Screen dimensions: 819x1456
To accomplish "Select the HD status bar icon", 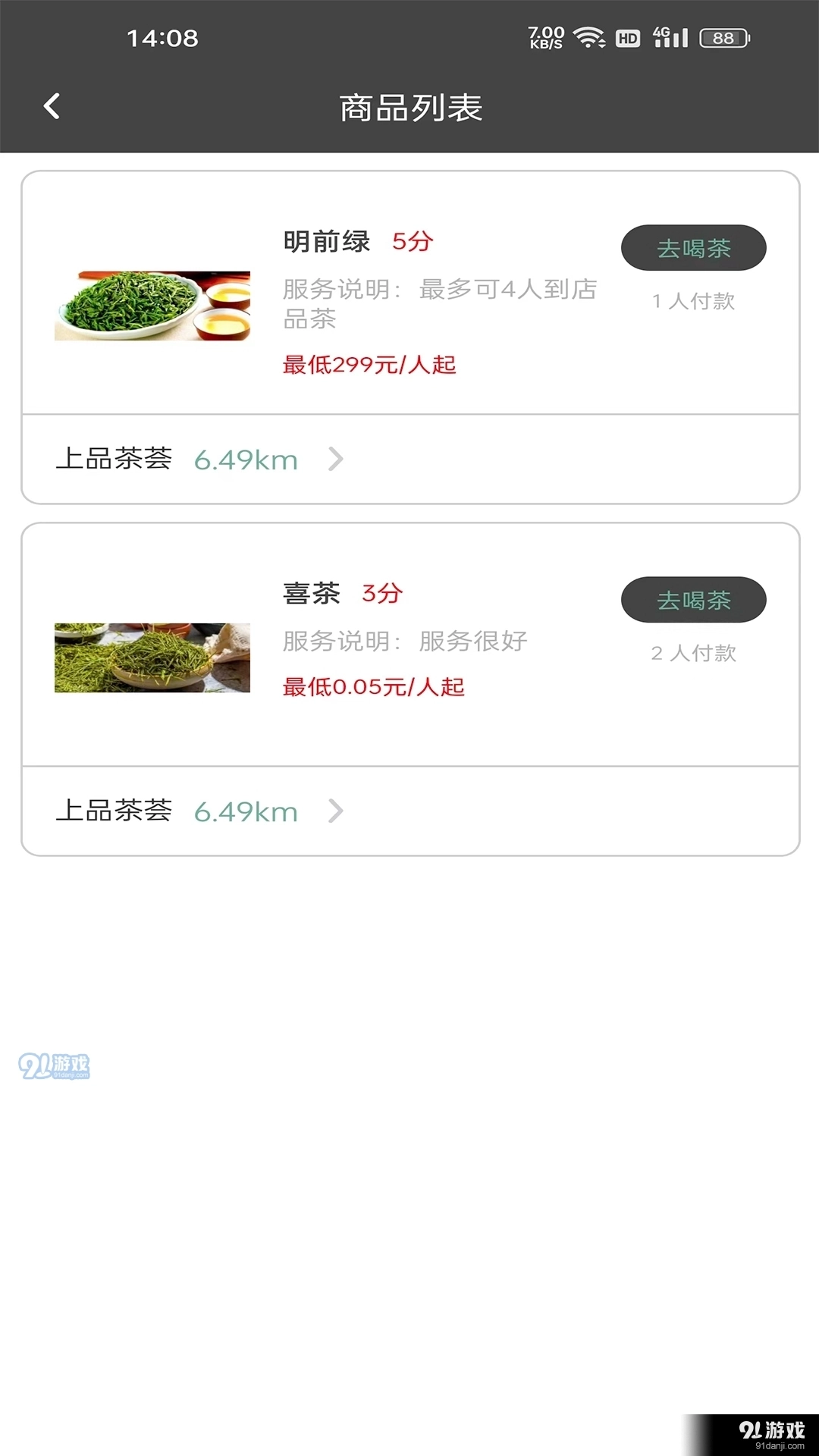I will click(626, 37).
